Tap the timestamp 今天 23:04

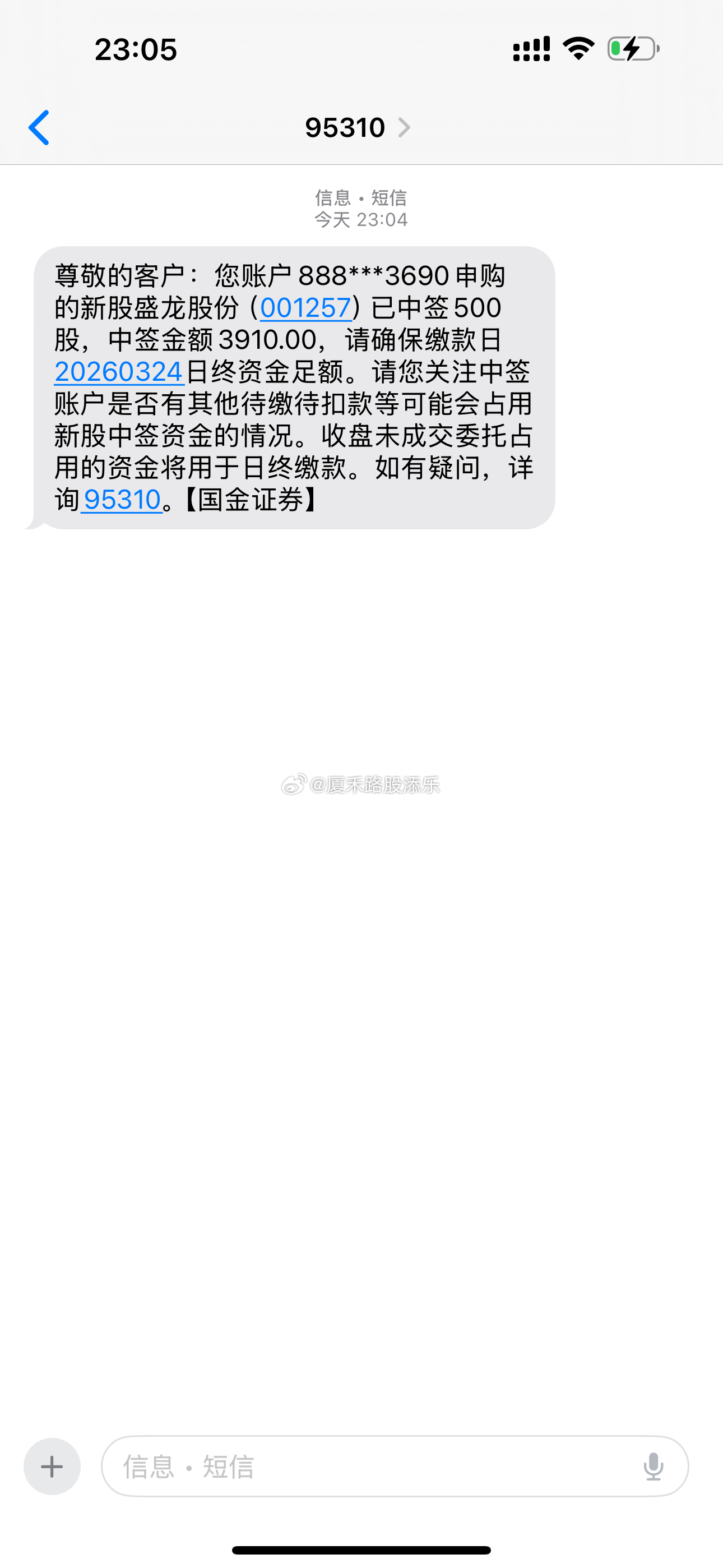[361, 221]
